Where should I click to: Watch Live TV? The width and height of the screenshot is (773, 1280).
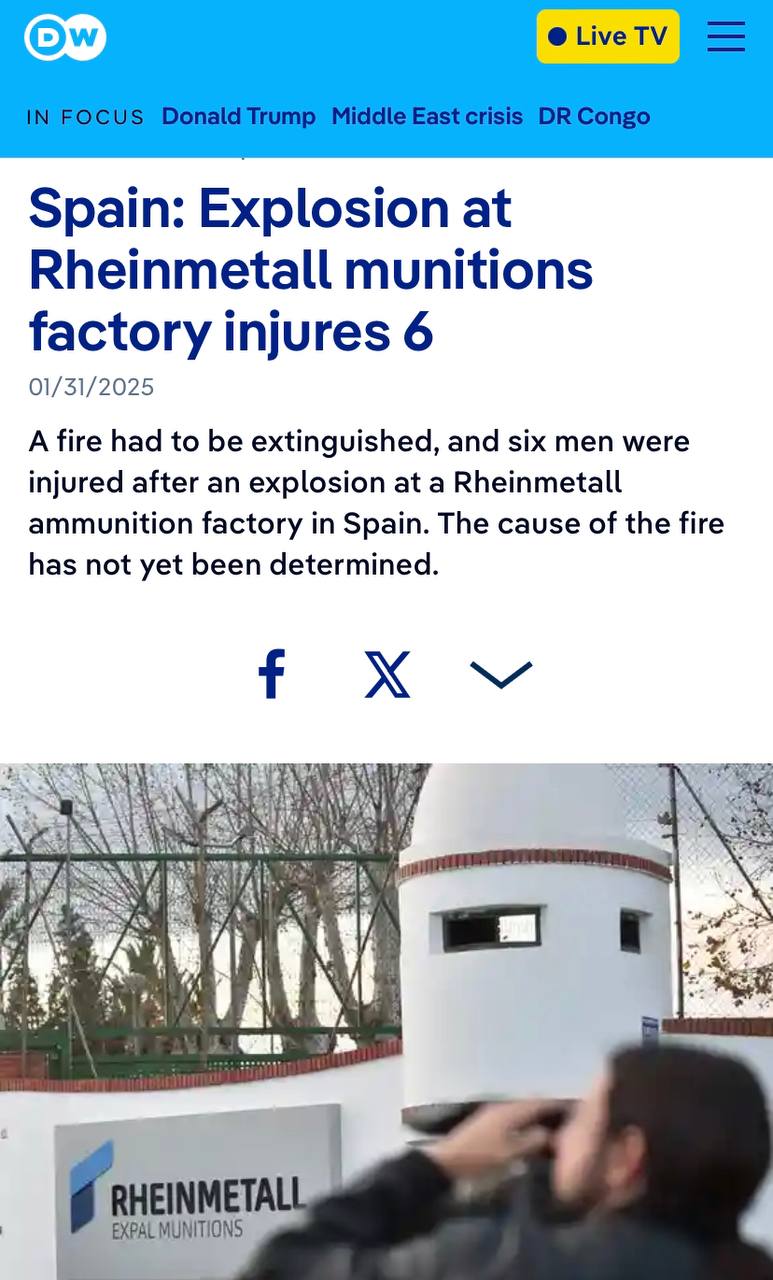[607, 37]
